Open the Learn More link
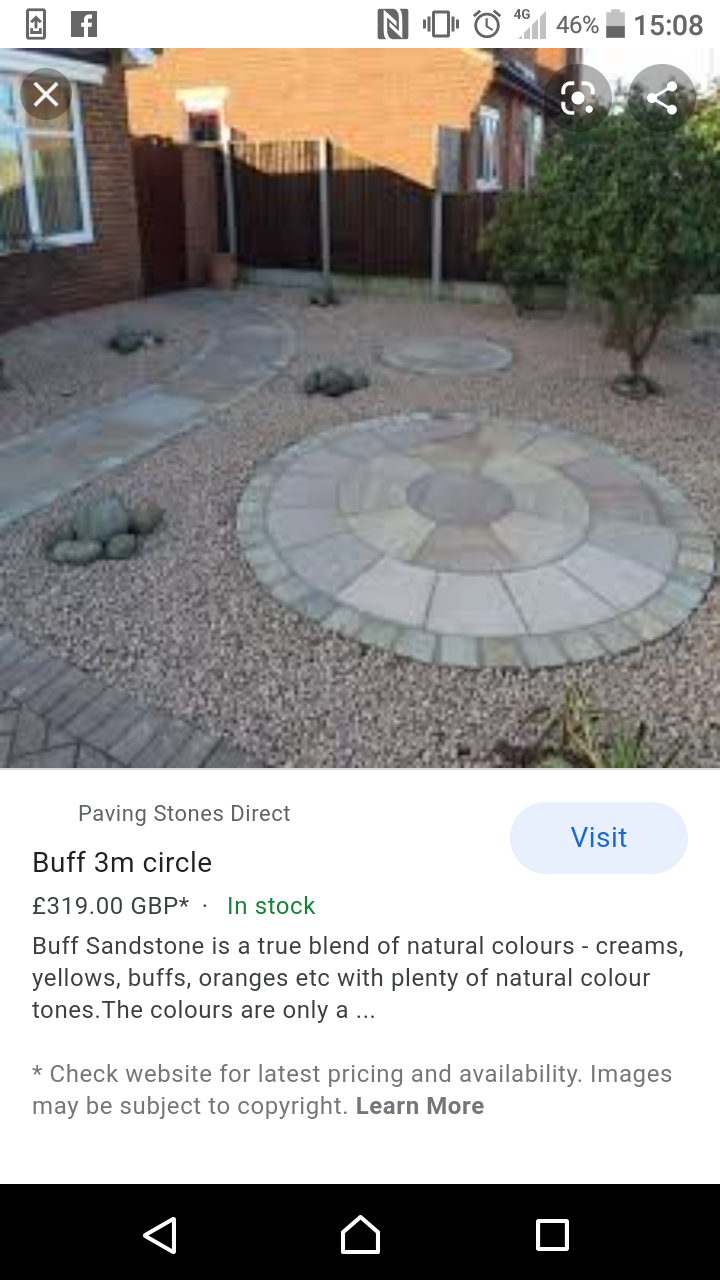Screen dimensions: 720x1280 tap(419, 1106)
